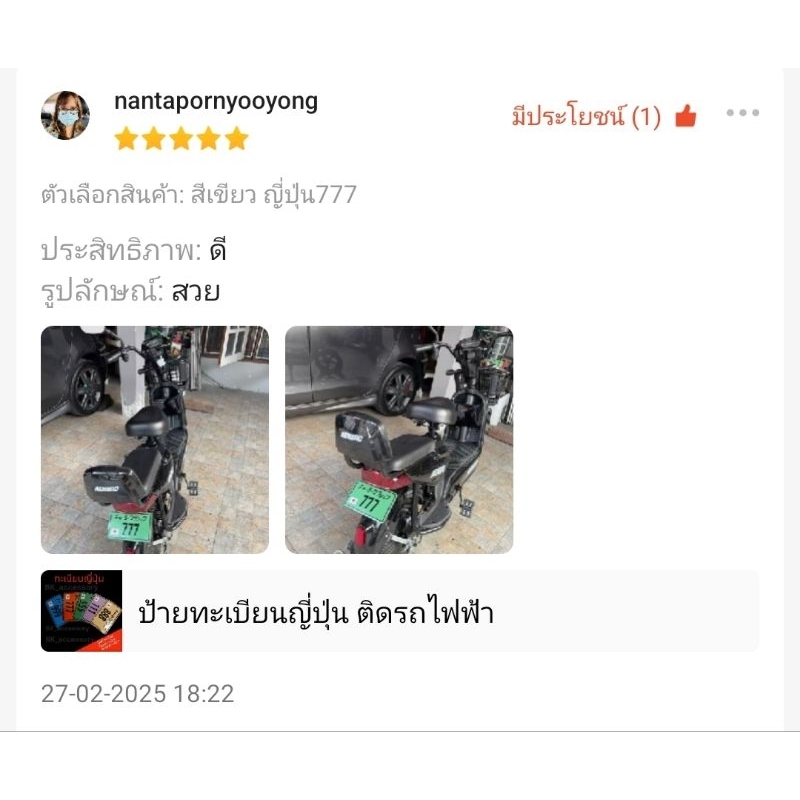
Task: Open nantapornyooyong's profile picture
Action: pos(65,115)
